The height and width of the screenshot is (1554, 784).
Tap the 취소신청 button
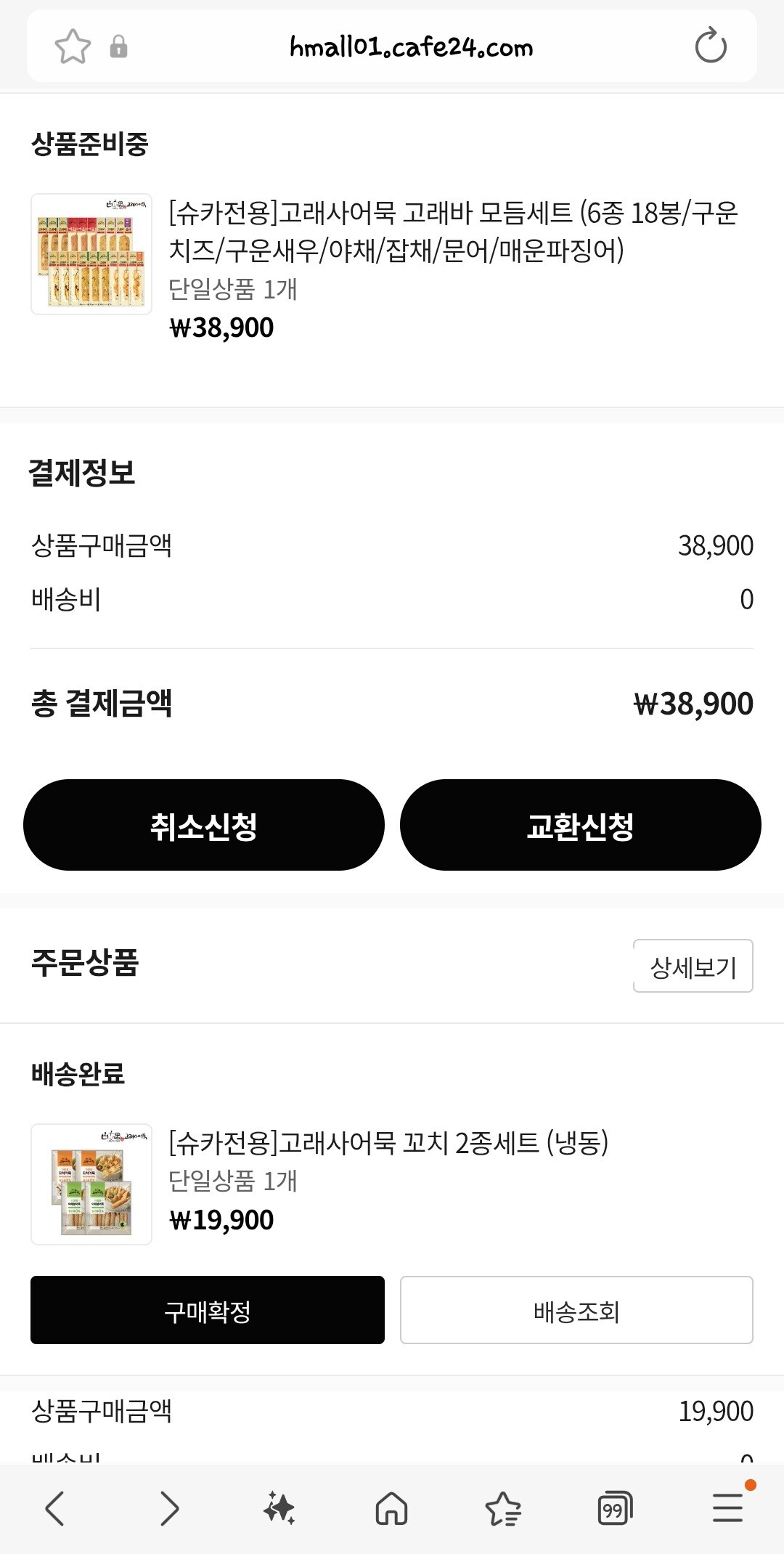[204, 825]
